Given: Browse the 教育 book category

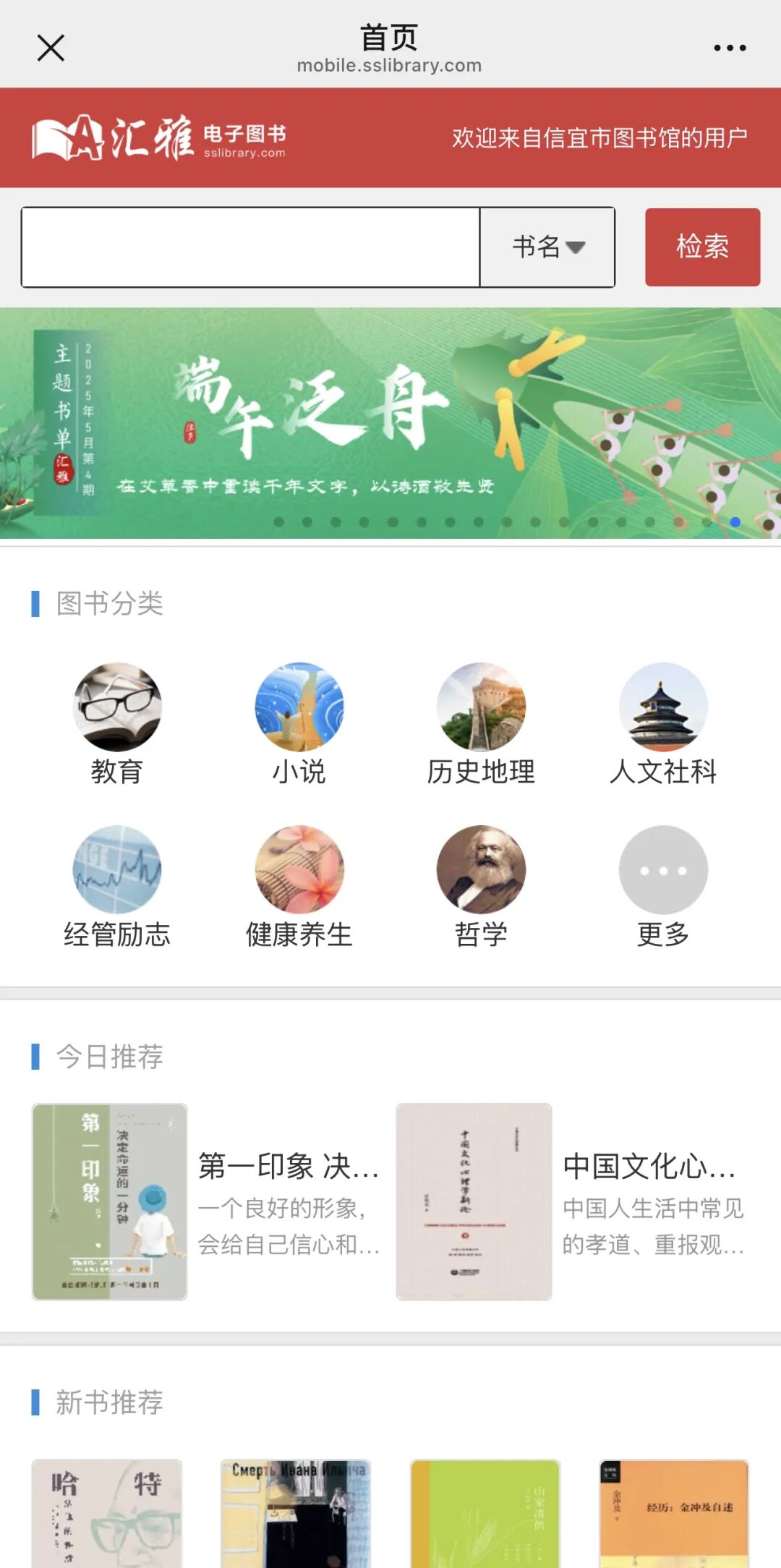Looking at the screenshot, I should pos(117,708).
